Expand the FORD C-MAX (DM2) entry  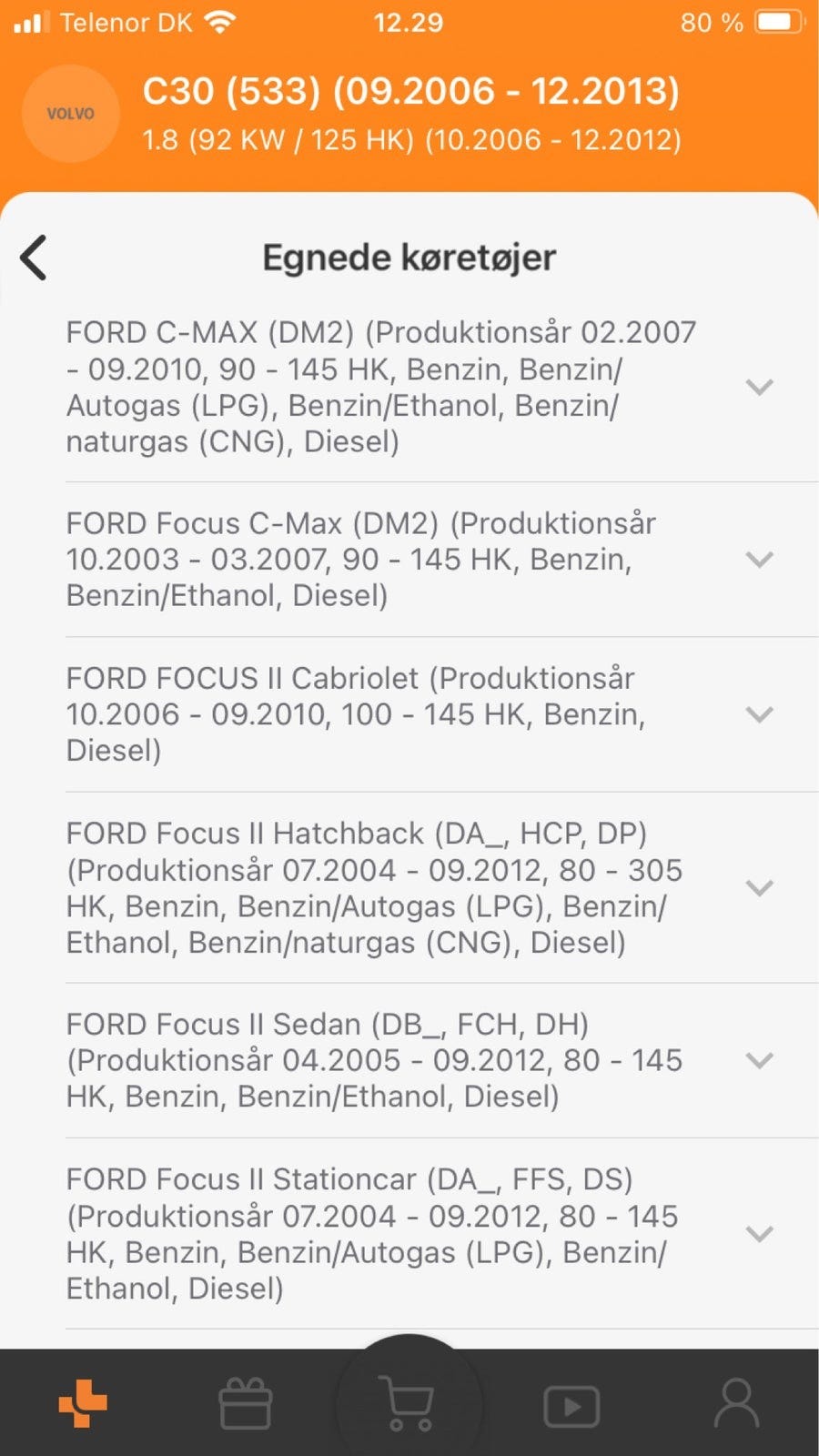tap(759, 387)
